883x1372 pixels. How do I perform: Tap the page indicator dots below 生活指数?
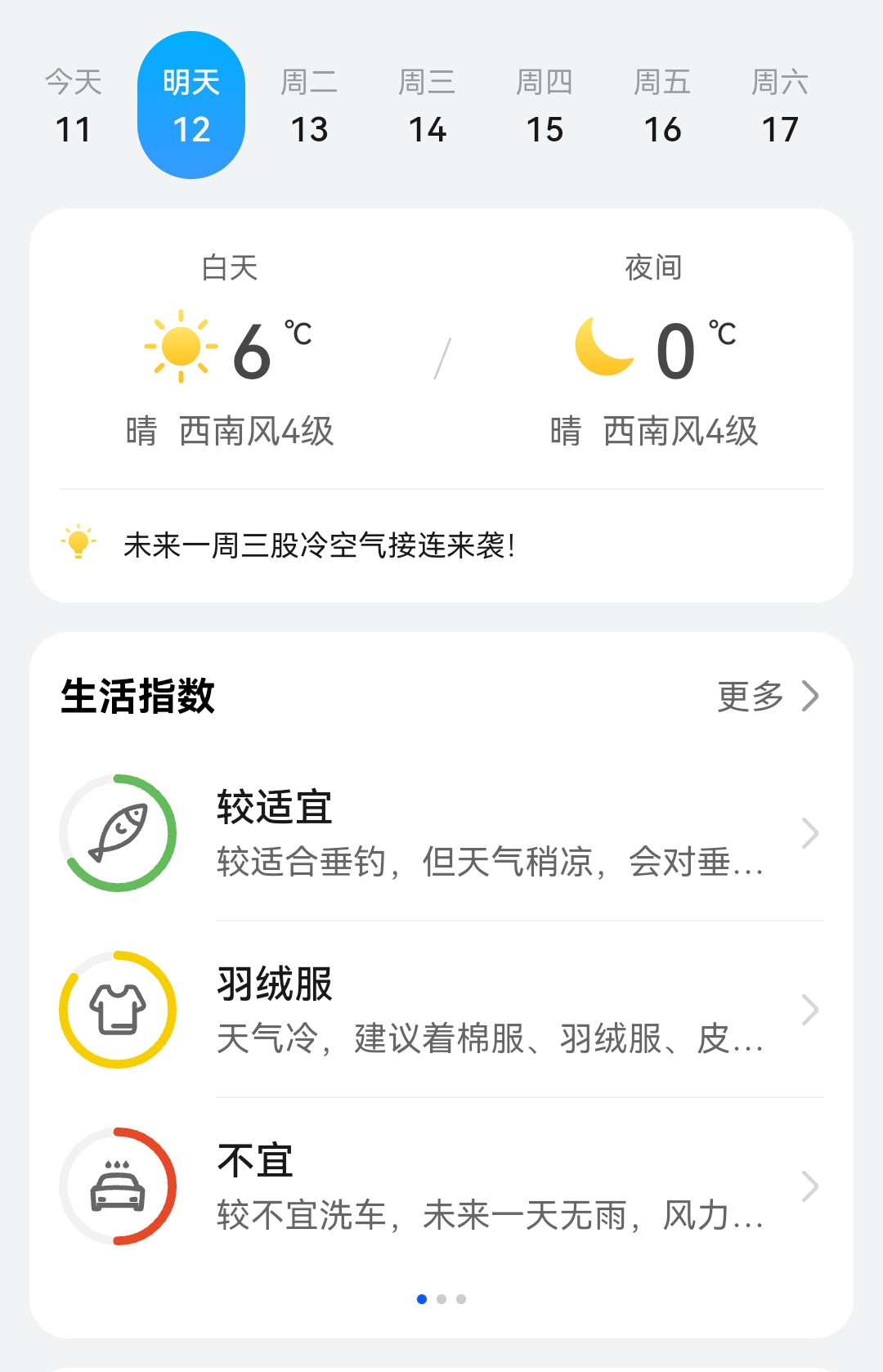441,1299
